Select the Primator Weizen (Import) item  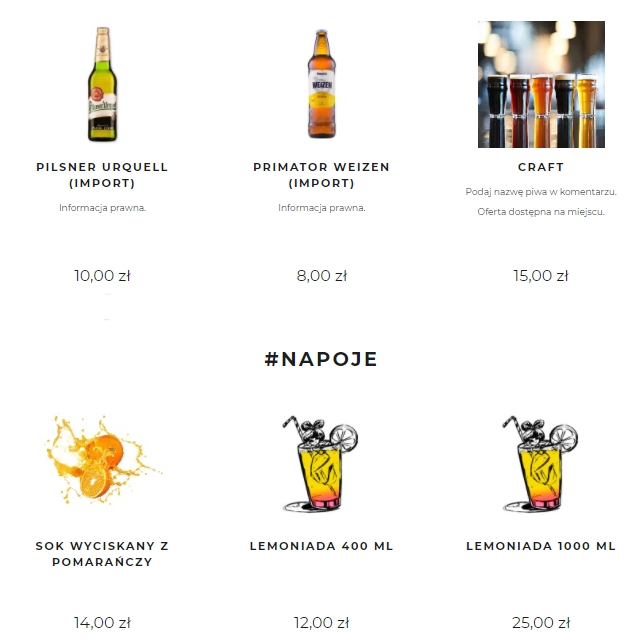click(321, 175)
